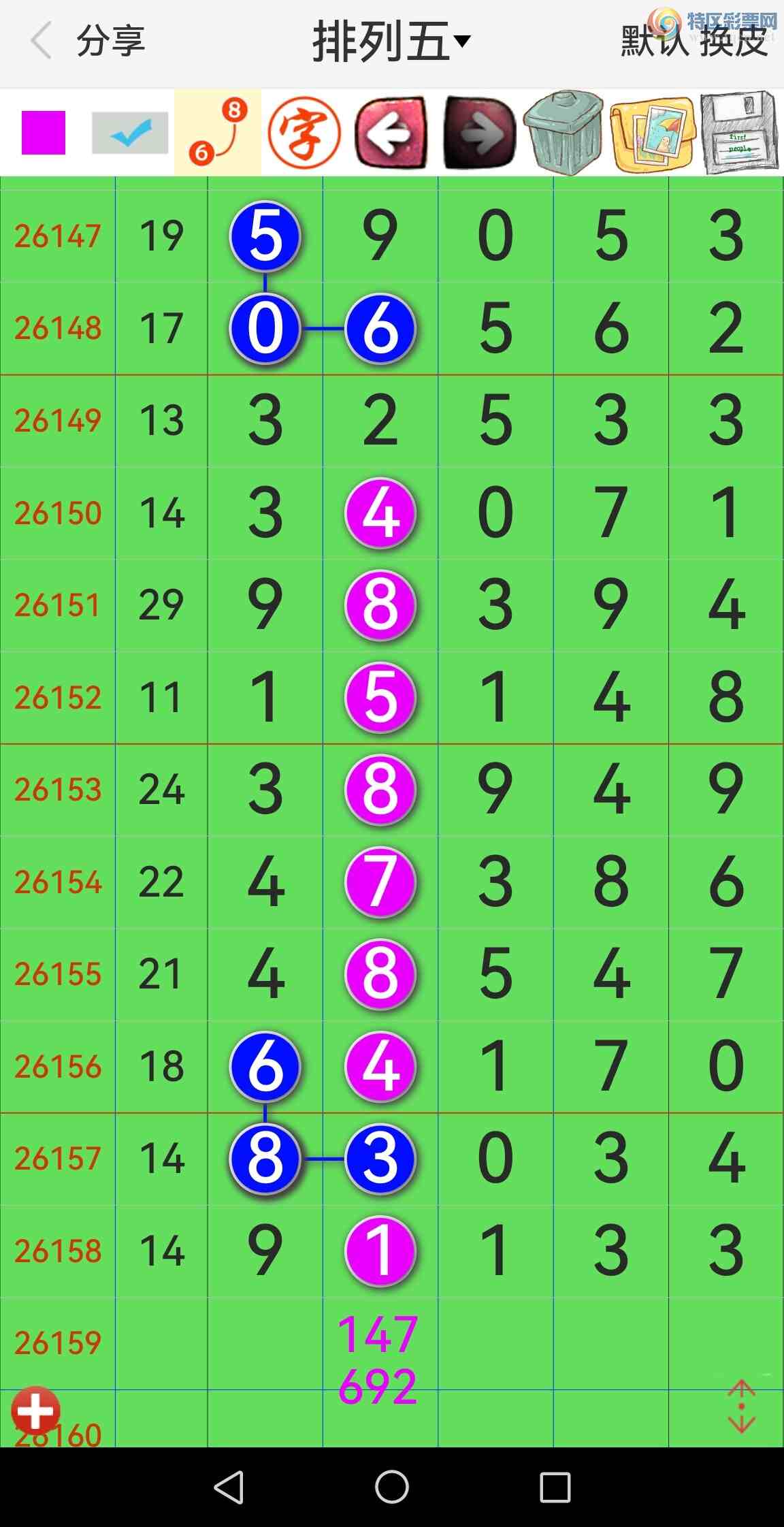Image resolution: width=784 pixels, height=1527 pixels.
Task: Tap the 分享 share button
Action: [x=110, y=41]
